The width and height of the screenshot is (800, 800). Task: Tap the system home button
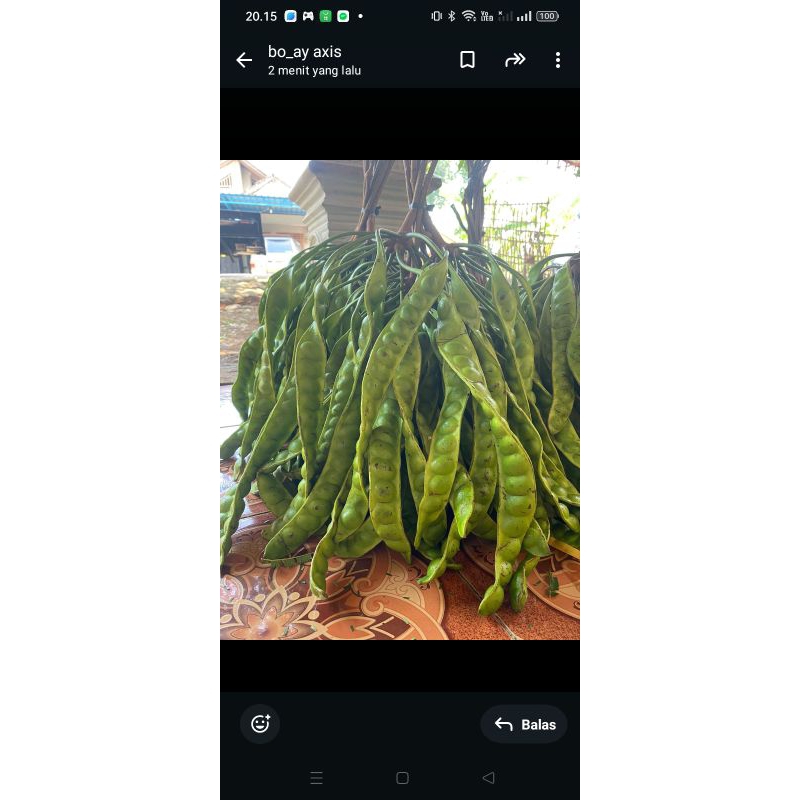click(402, 778)
